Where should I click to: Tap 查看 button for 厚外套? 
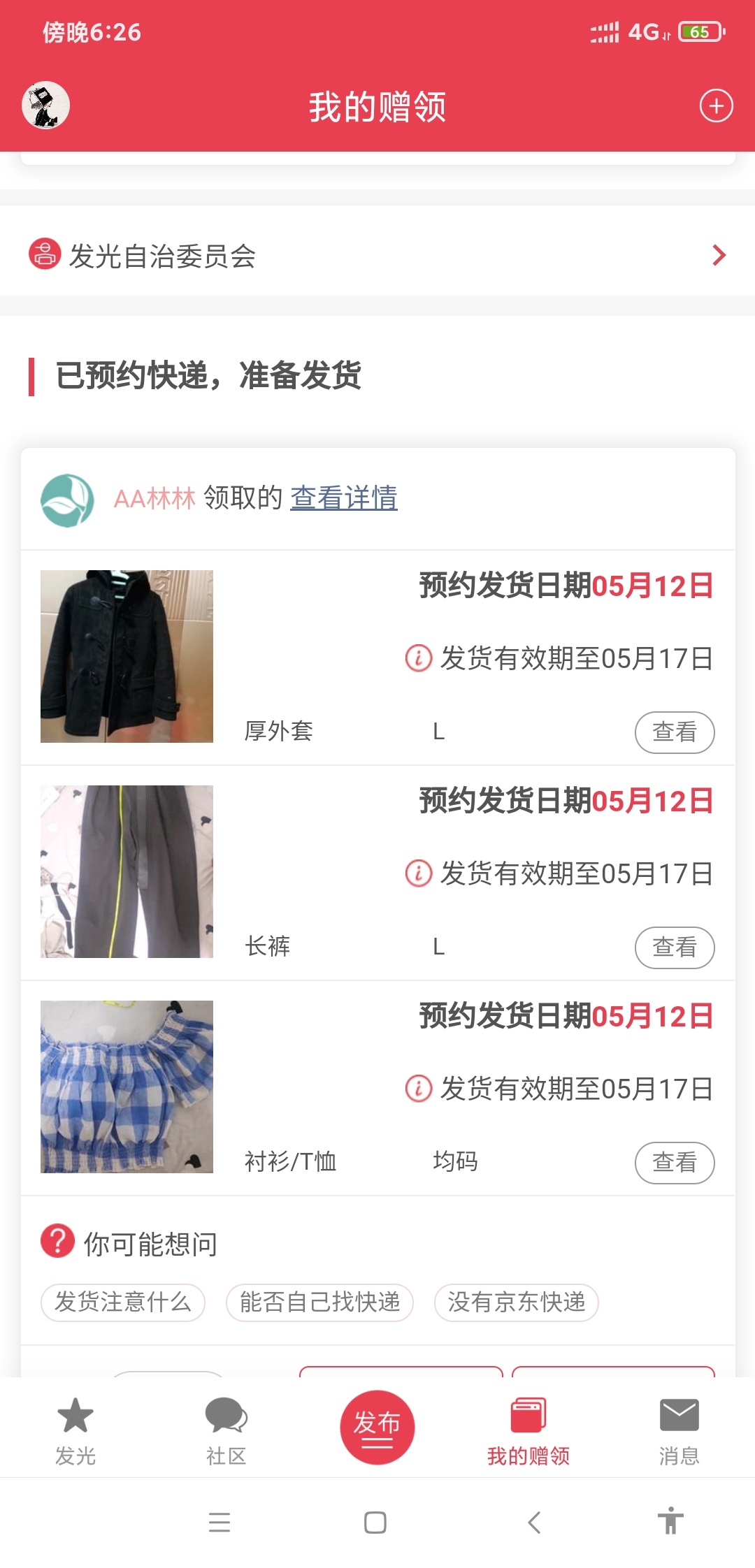pos(674,732)
